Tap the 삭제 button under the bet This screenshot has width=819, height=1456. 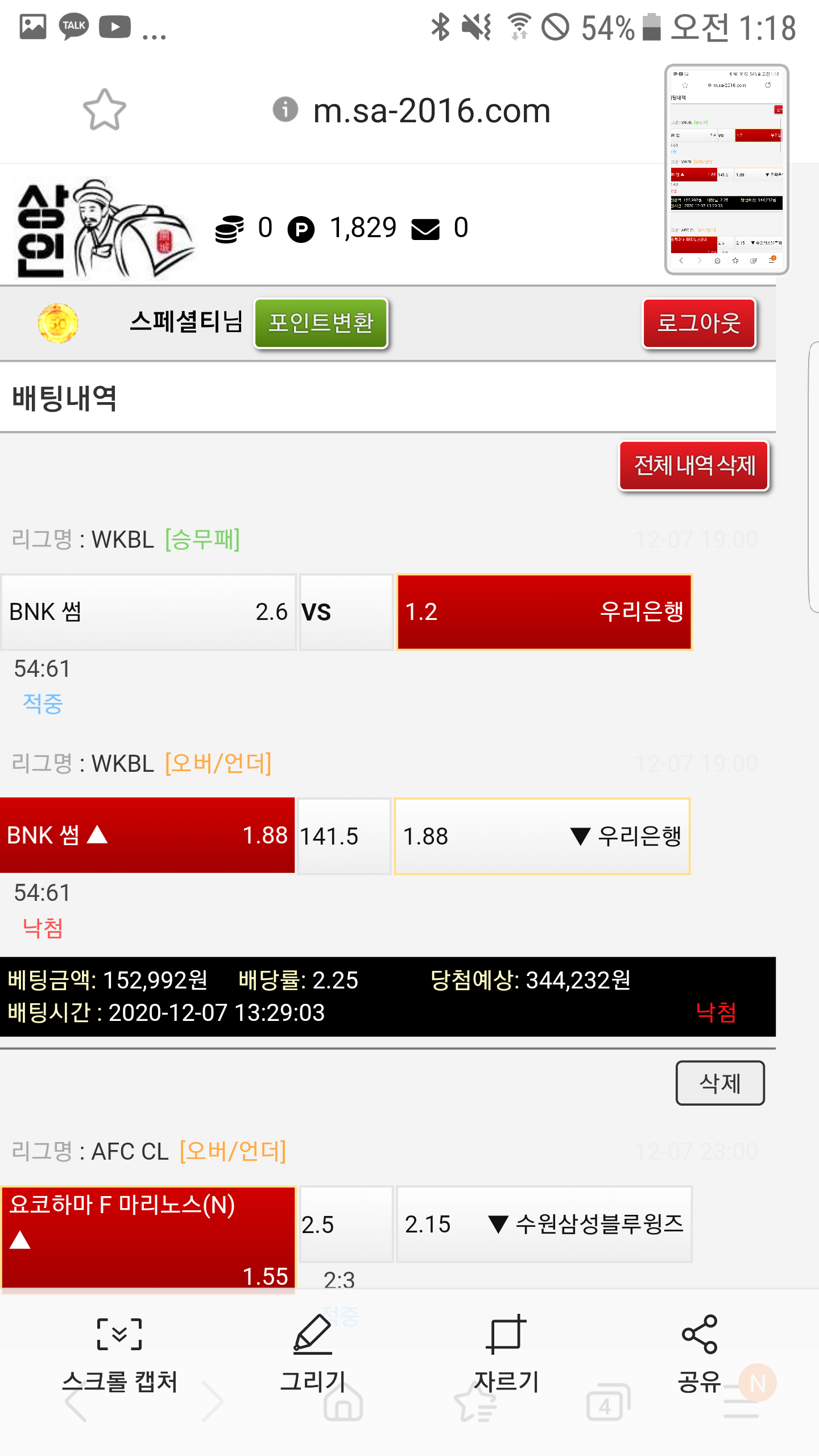coord(719,1083)
